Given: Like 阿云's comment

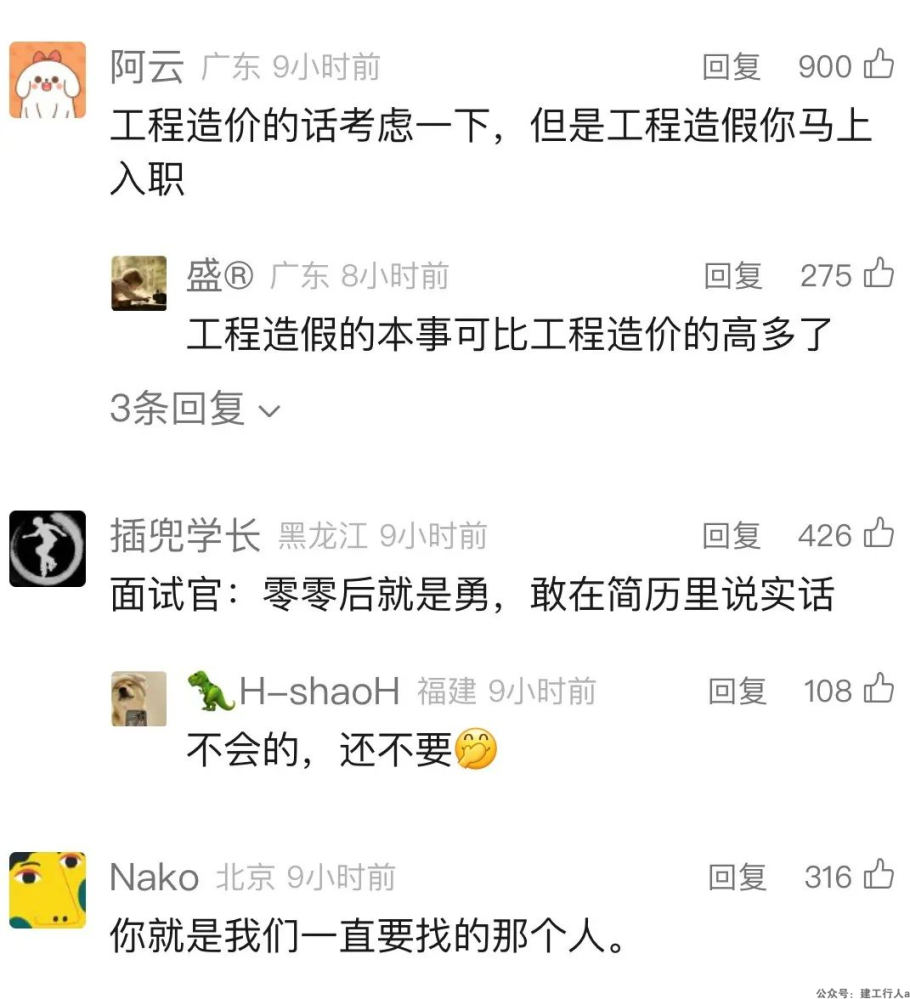Looking at the screenshot, I should pyautogui.click(x=878, y=66).
